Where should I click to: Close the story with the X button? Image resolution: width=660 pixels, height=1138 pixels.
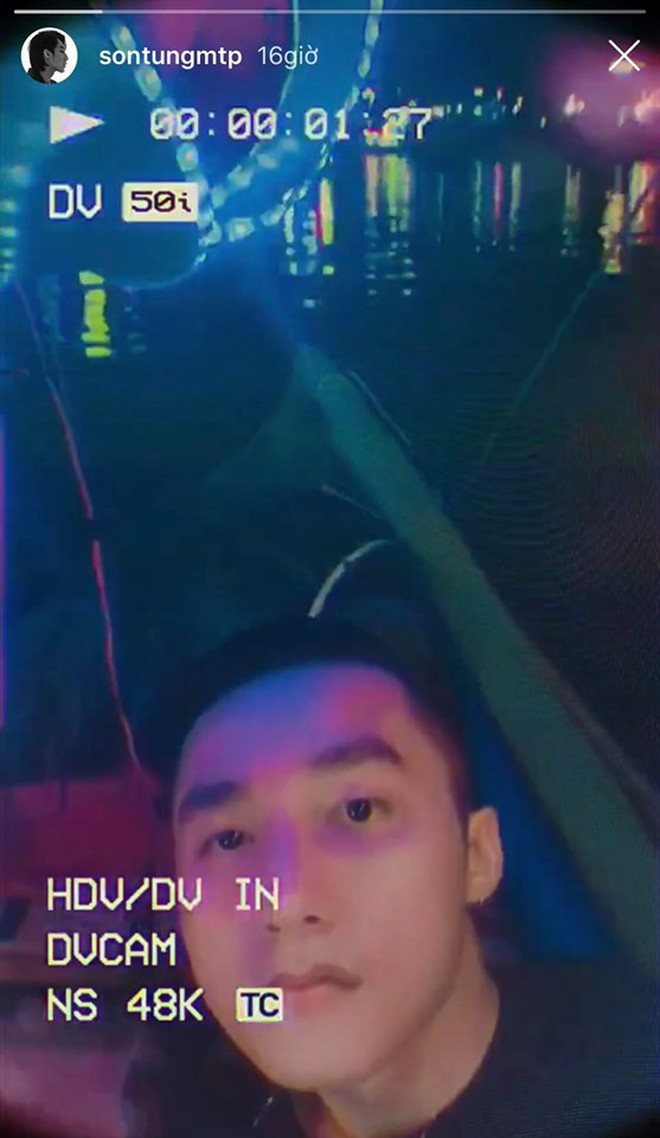[x=624, y=56]
